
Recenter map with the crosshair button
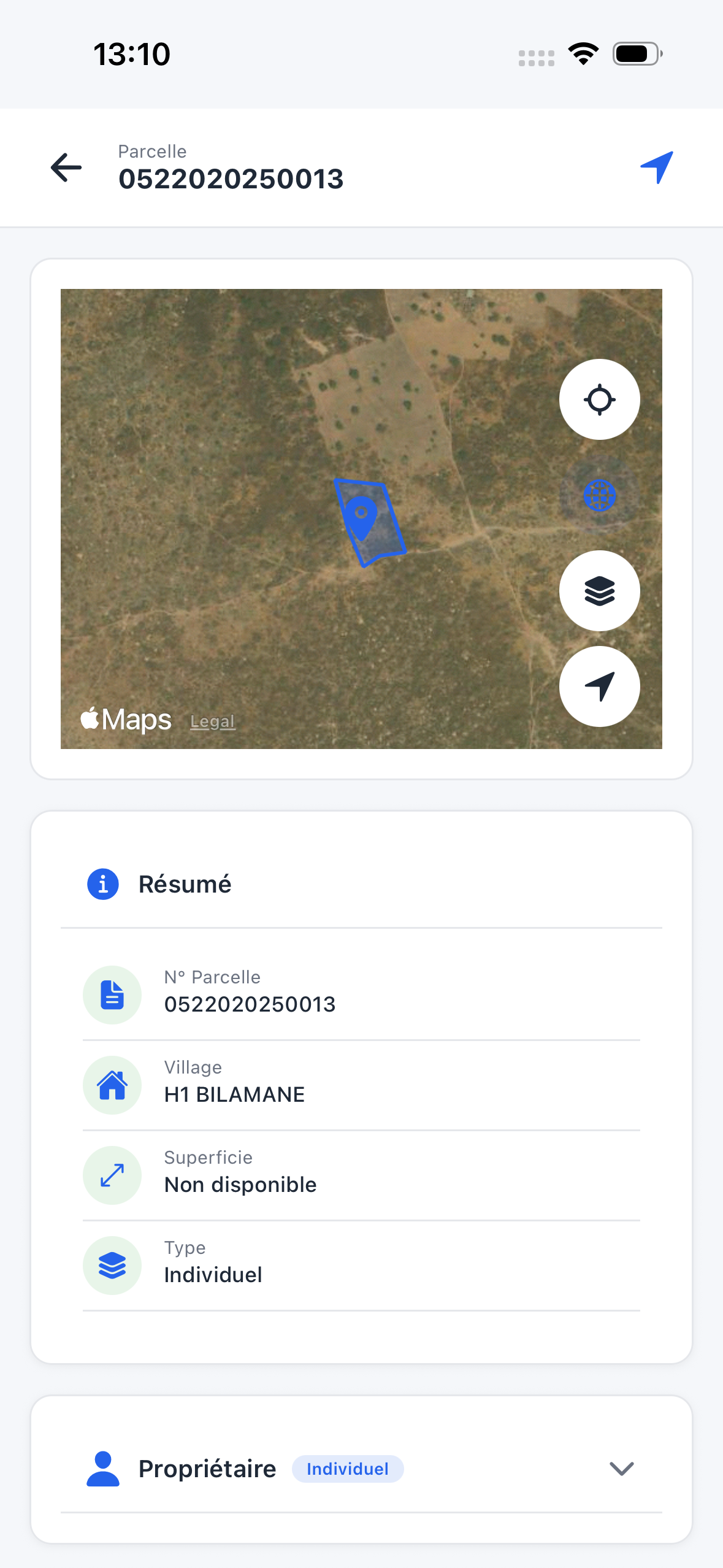pyautogui.click(x=599, y=399)
